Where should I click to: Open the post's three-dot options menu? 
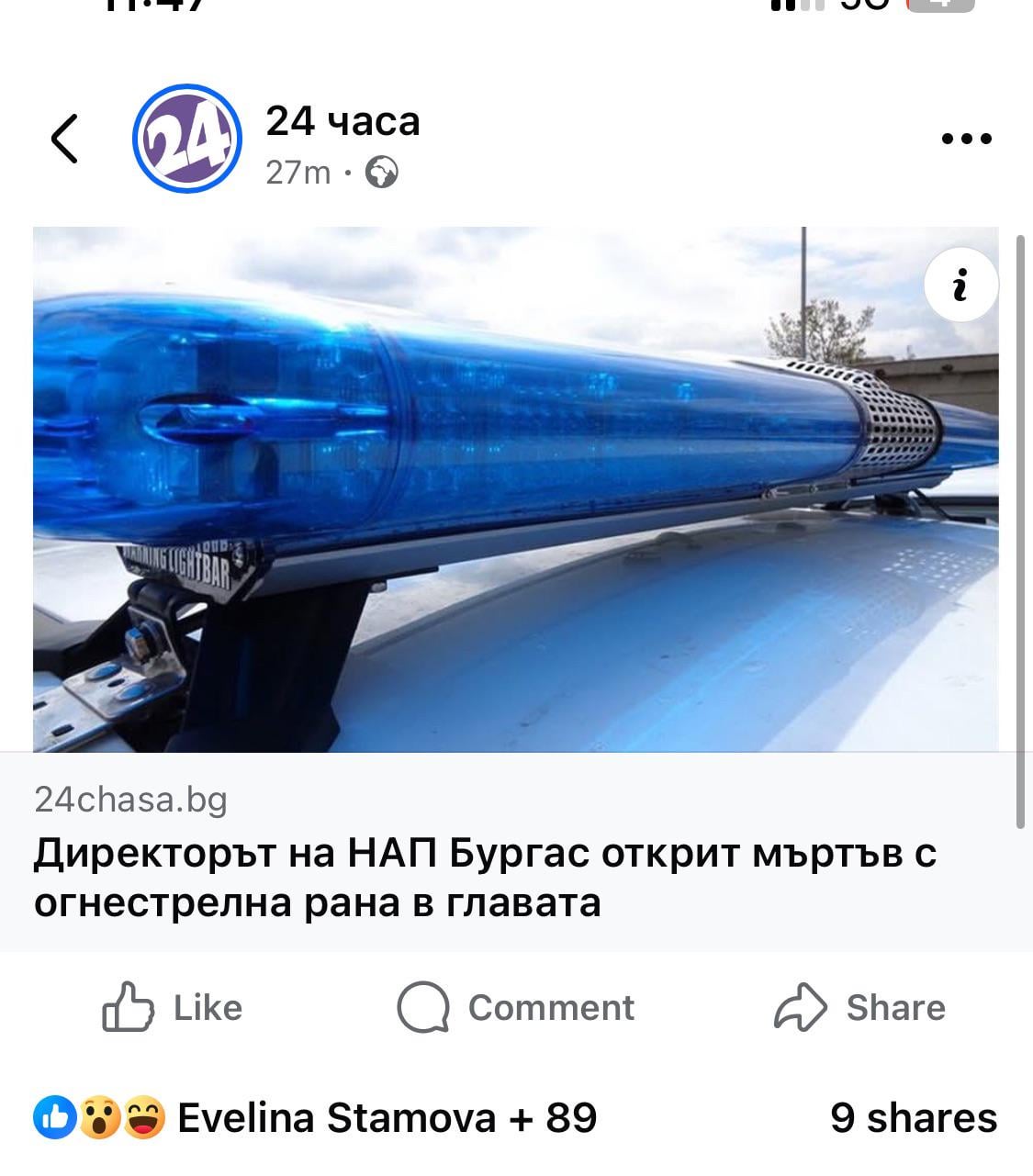pos(966,140)
